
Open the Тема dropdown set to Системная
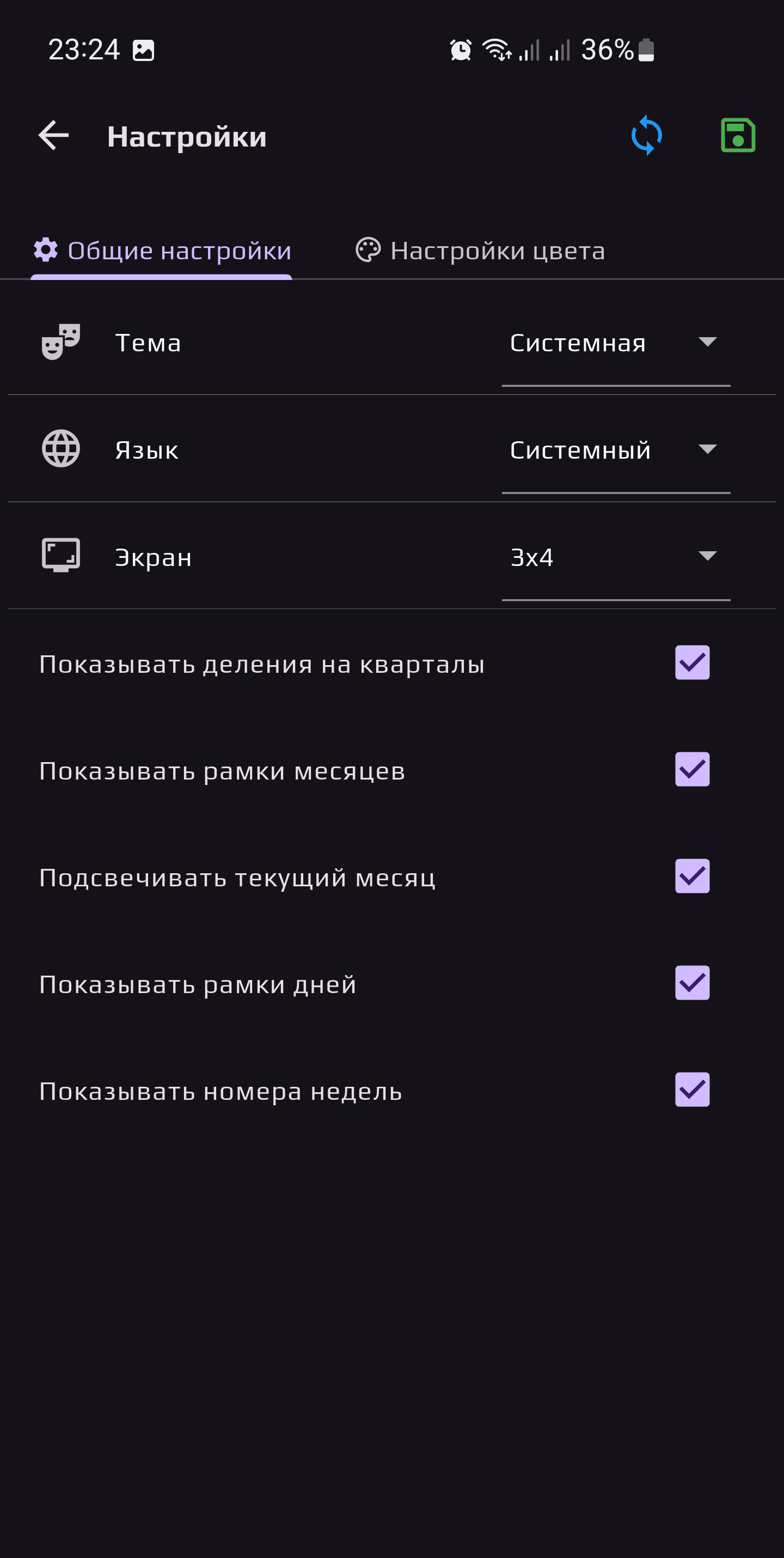616,342
